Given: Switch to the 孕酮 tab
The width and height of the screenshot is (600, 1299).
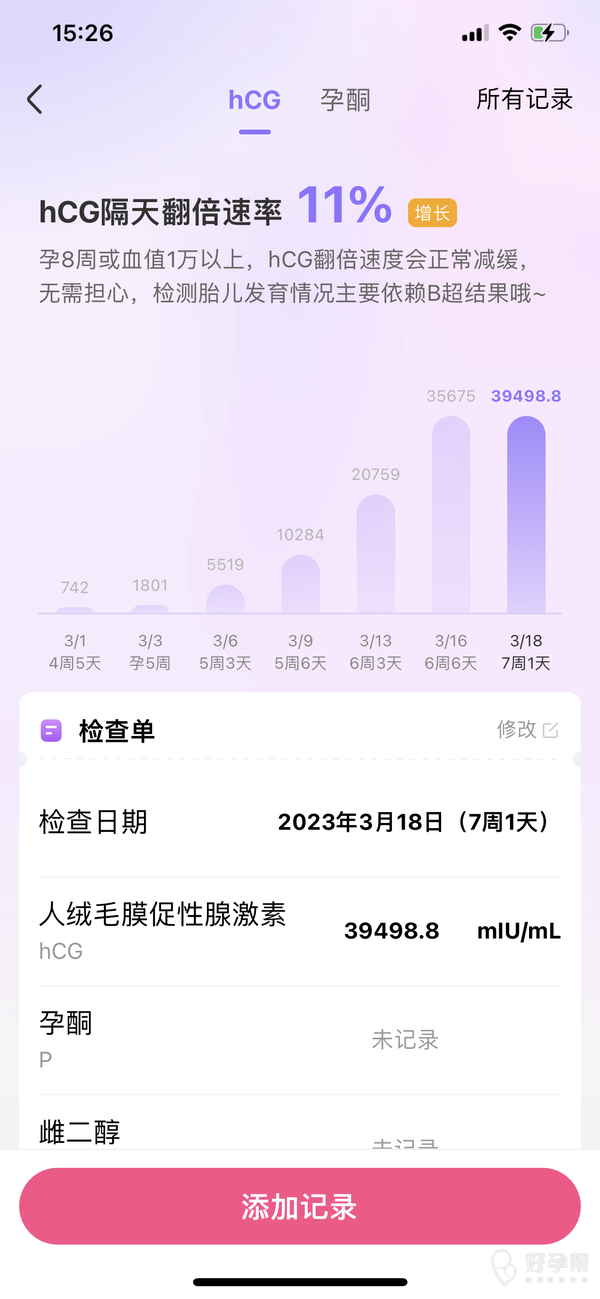Looking at the screenshot, I should [x=345, y=100].
